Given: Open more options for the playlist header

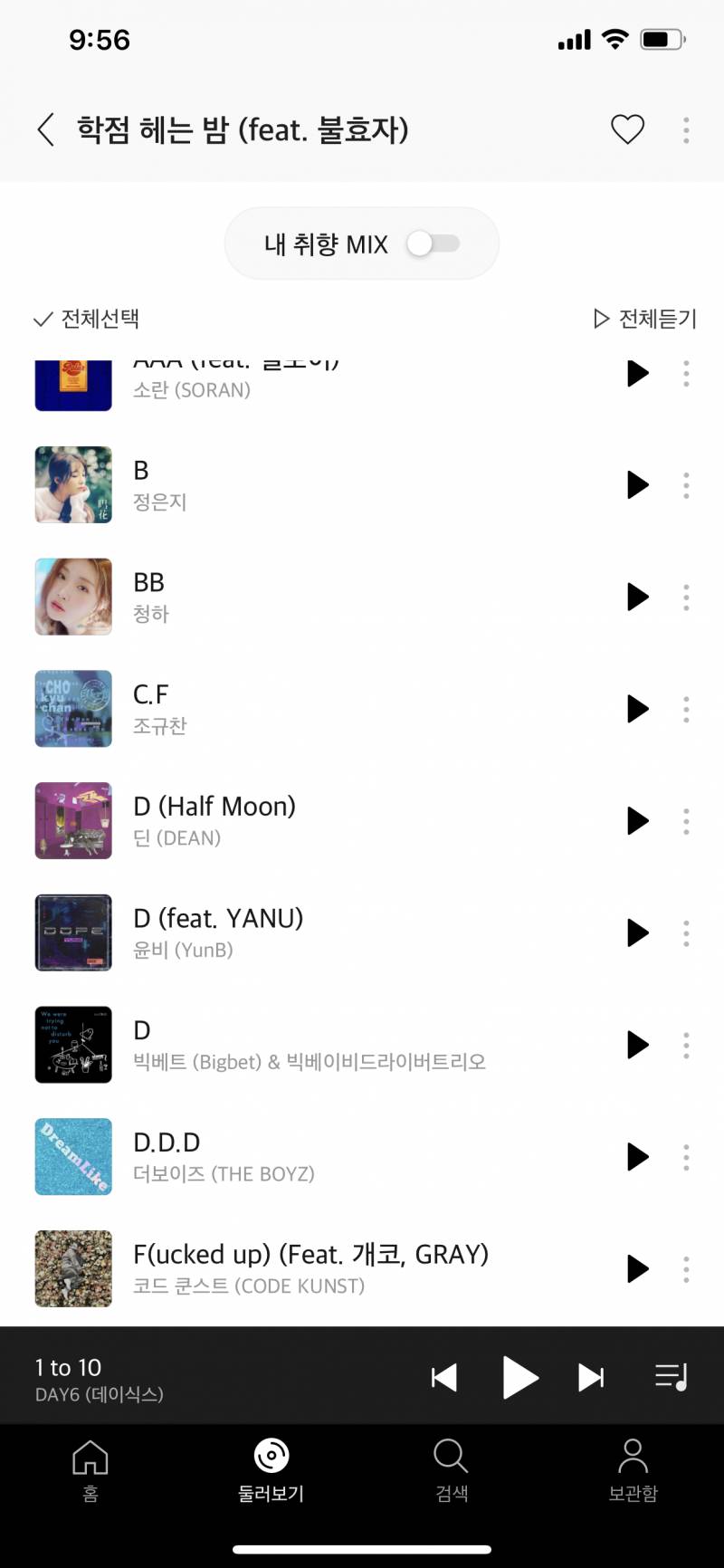Looking at the screenshot, I should (686, 129).
